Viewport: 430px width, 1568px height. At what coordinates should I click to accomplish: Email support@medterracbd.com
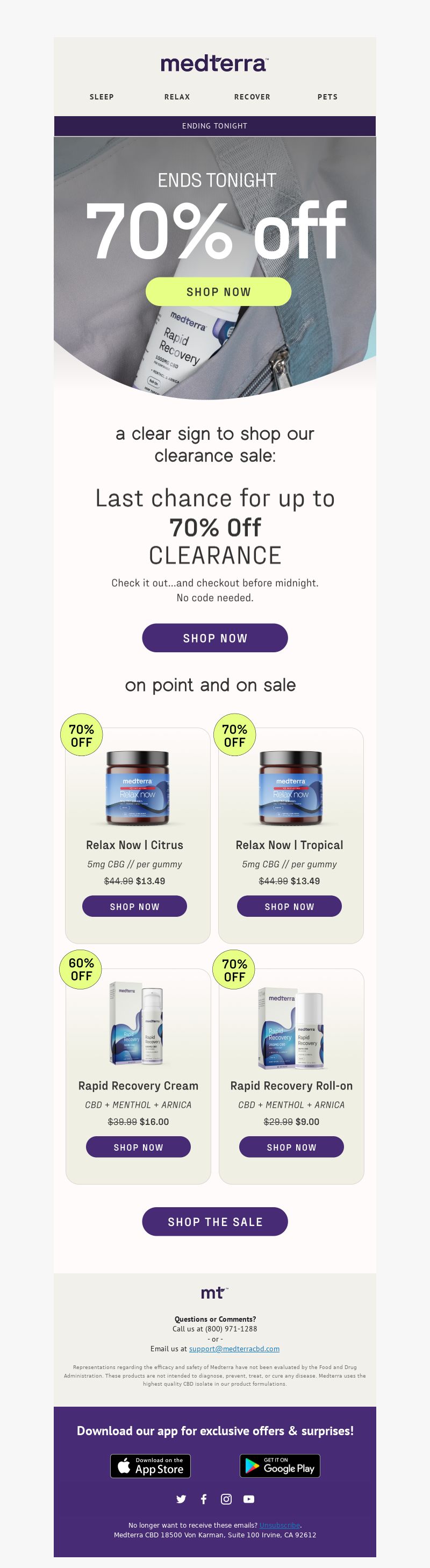tap(234, 1348)
